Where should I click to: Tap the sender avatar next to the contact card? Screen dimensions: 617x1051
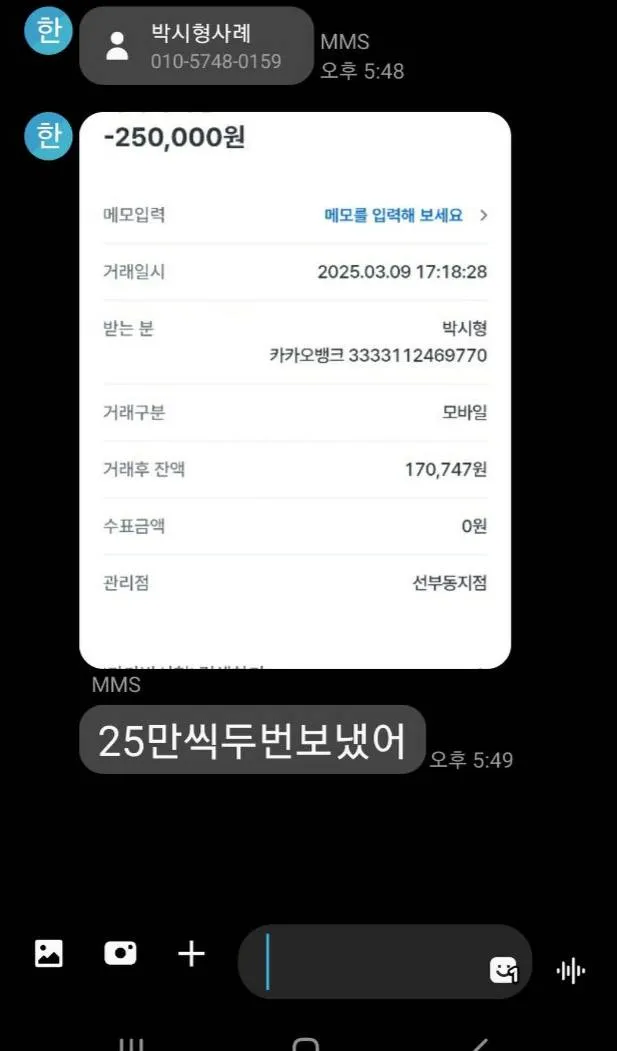click(x=48, y=33)
